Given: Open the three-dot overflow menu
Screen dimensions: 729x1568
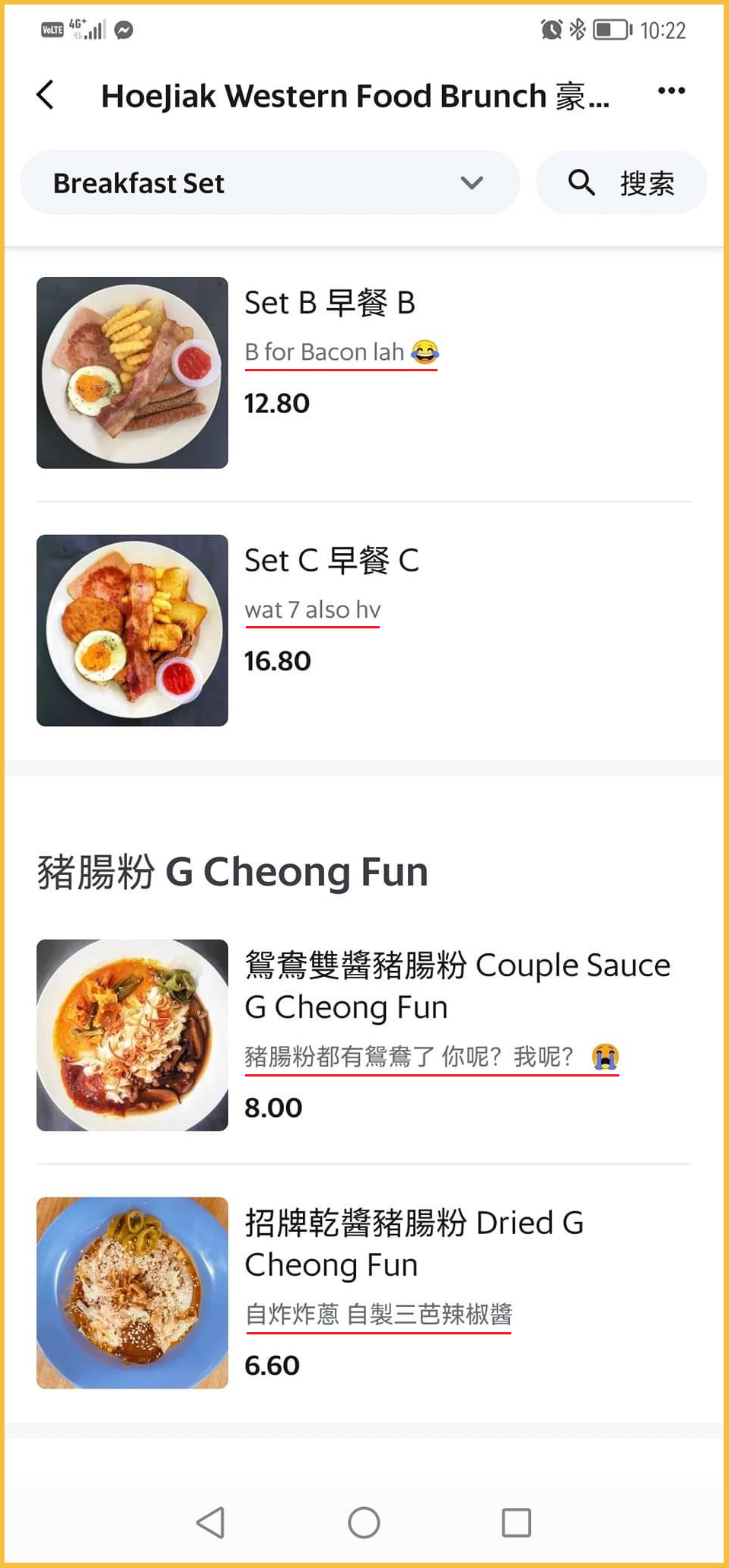Looking at the screenshot, I should click(671, 91).
